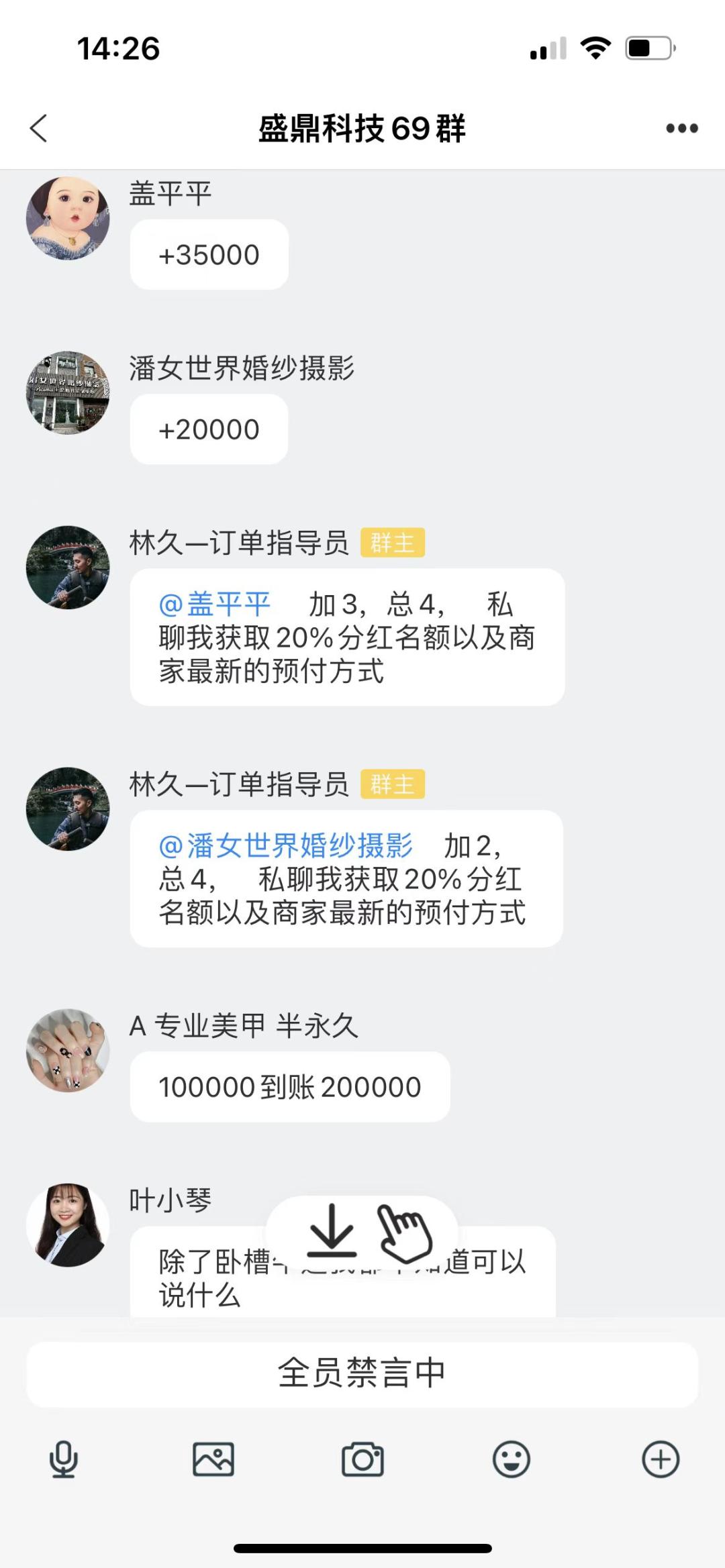
Task: Tap the 100000到账200000 message bubble
Action: (289, 1086)
